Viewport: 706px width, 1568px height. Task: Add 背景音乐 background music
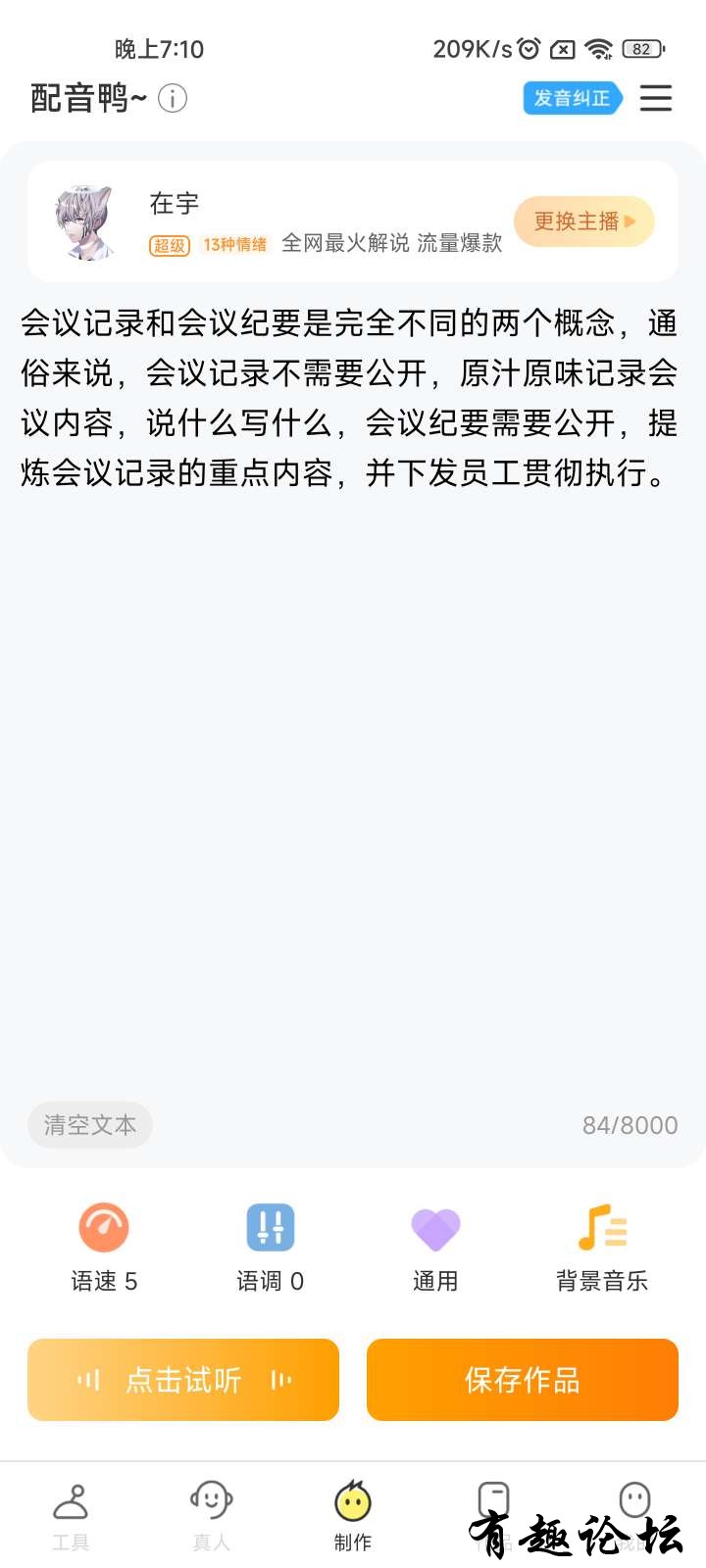602,1247
